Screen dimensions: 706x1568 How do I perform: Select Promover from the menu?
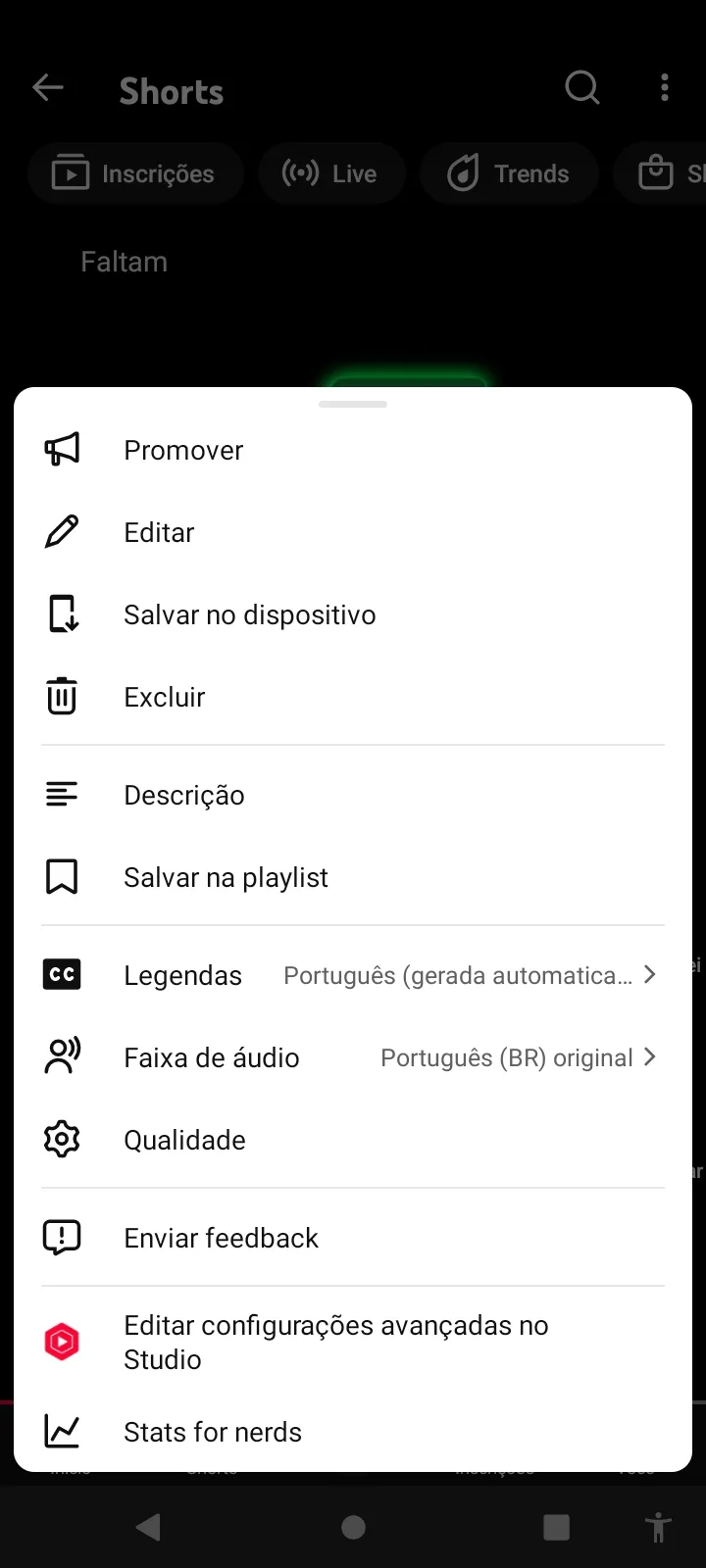183,450
